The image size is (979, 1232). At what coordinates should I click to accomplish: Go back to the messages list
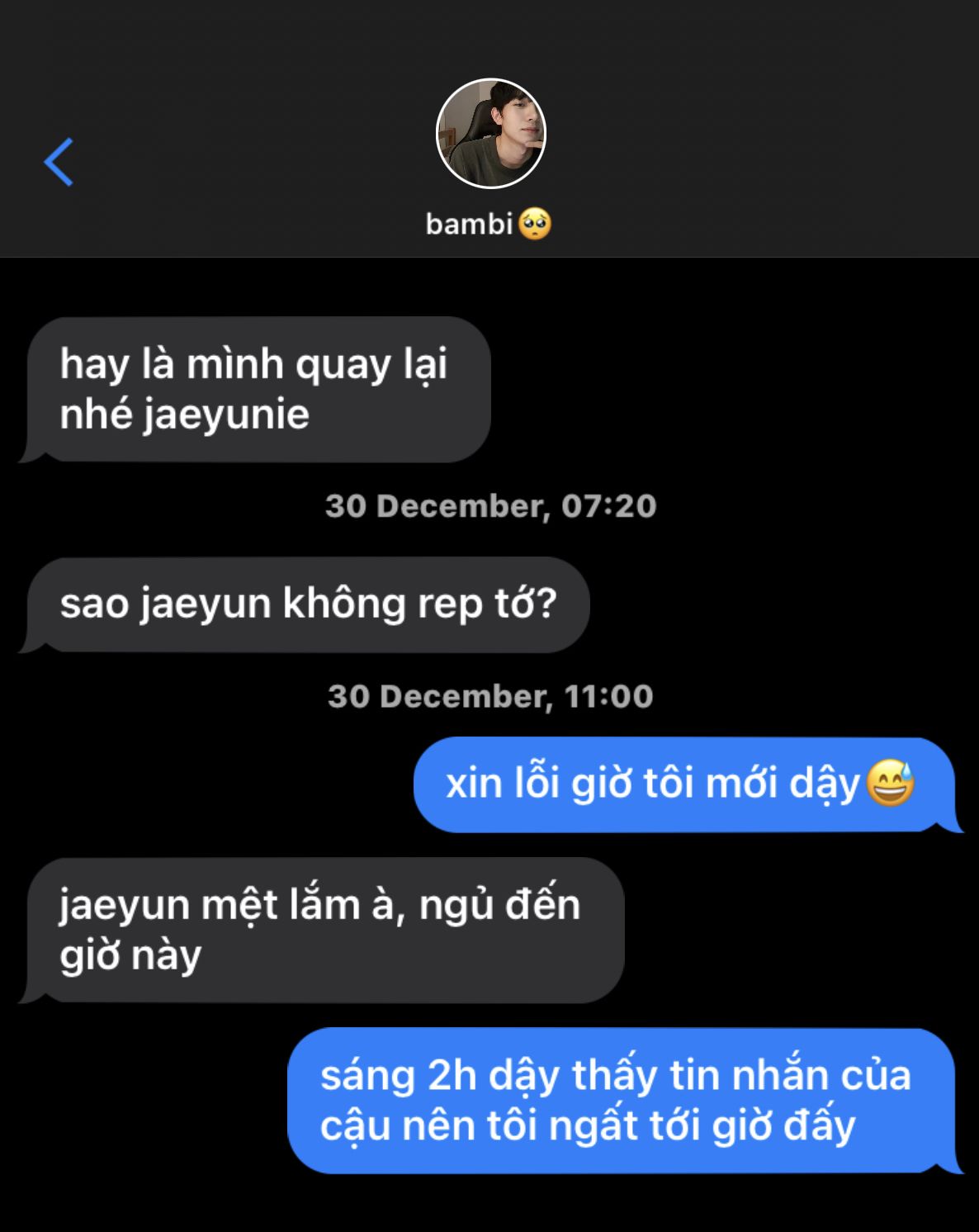59,162
